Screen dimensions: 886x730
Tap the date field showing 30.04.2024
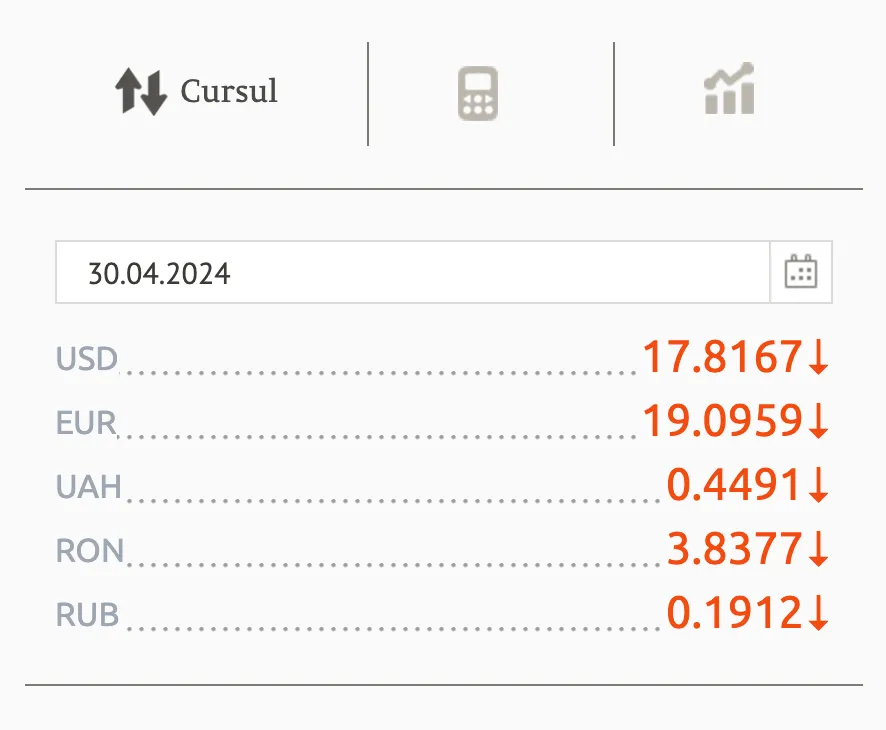[410, 273]
